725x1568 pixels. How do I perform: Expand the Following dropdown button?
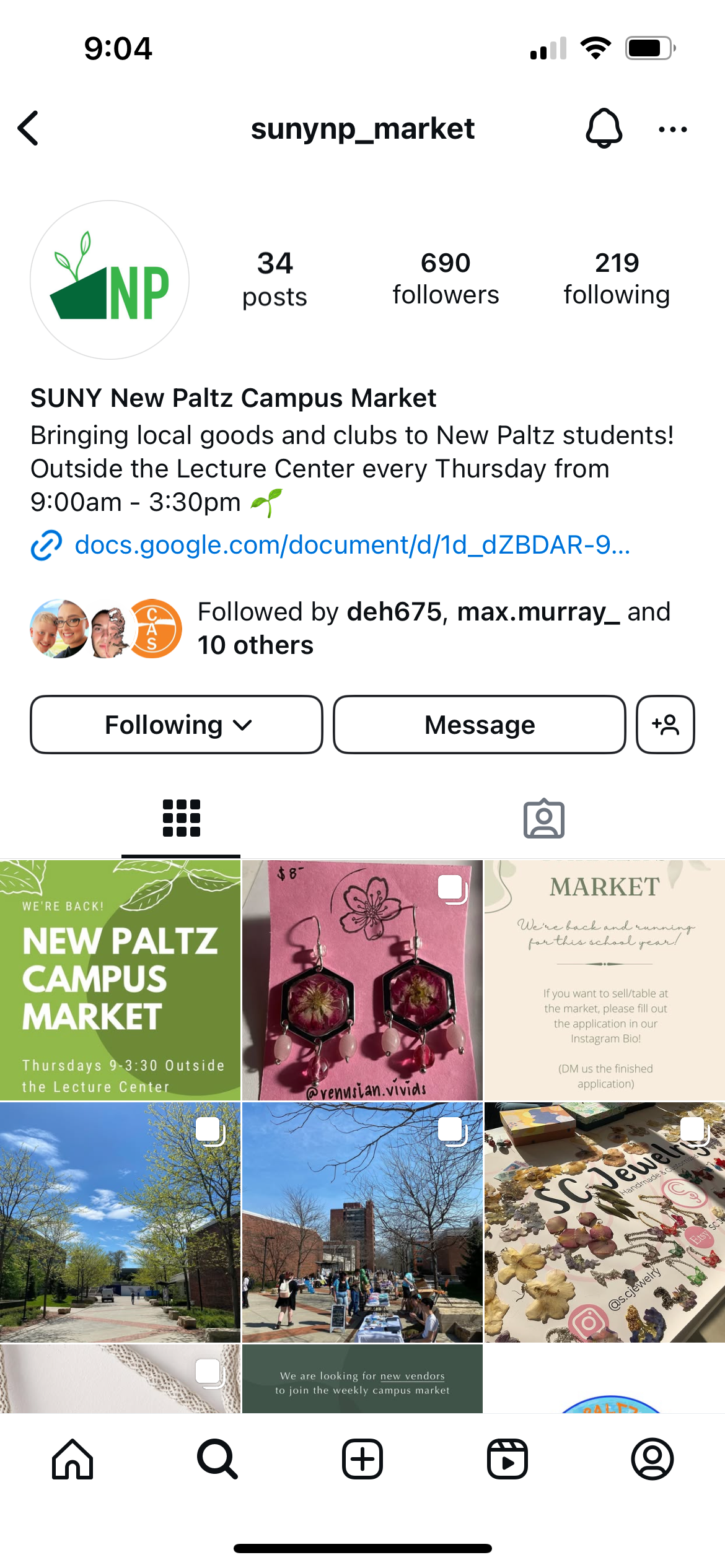click(x=177, y=725)
